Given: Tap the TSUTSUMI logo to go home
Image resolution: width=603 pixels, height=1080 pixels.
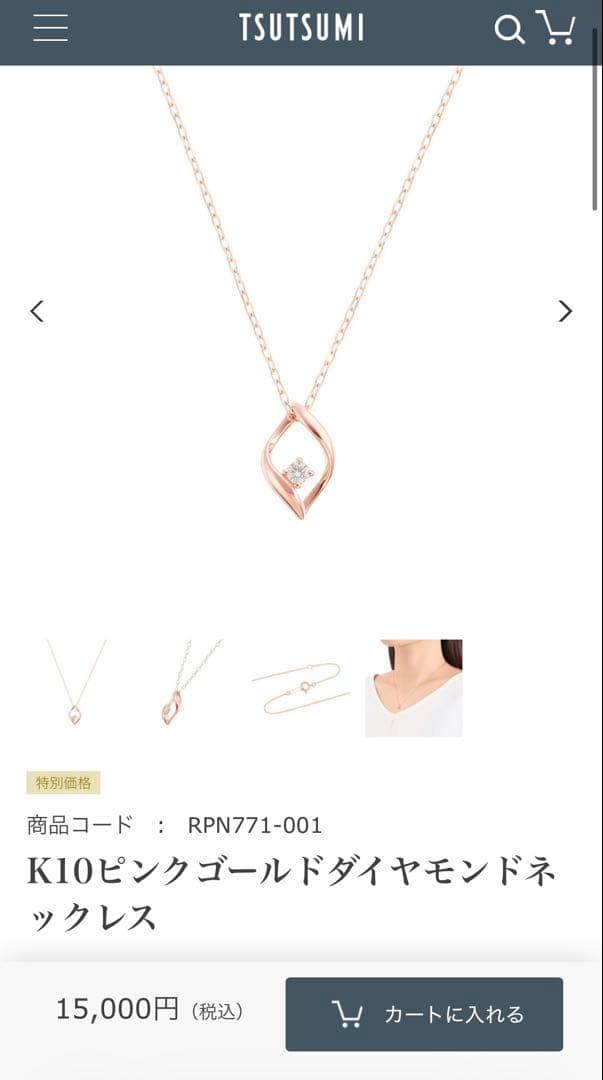Looking at the screenshot, I should click(x=301, y=28).
